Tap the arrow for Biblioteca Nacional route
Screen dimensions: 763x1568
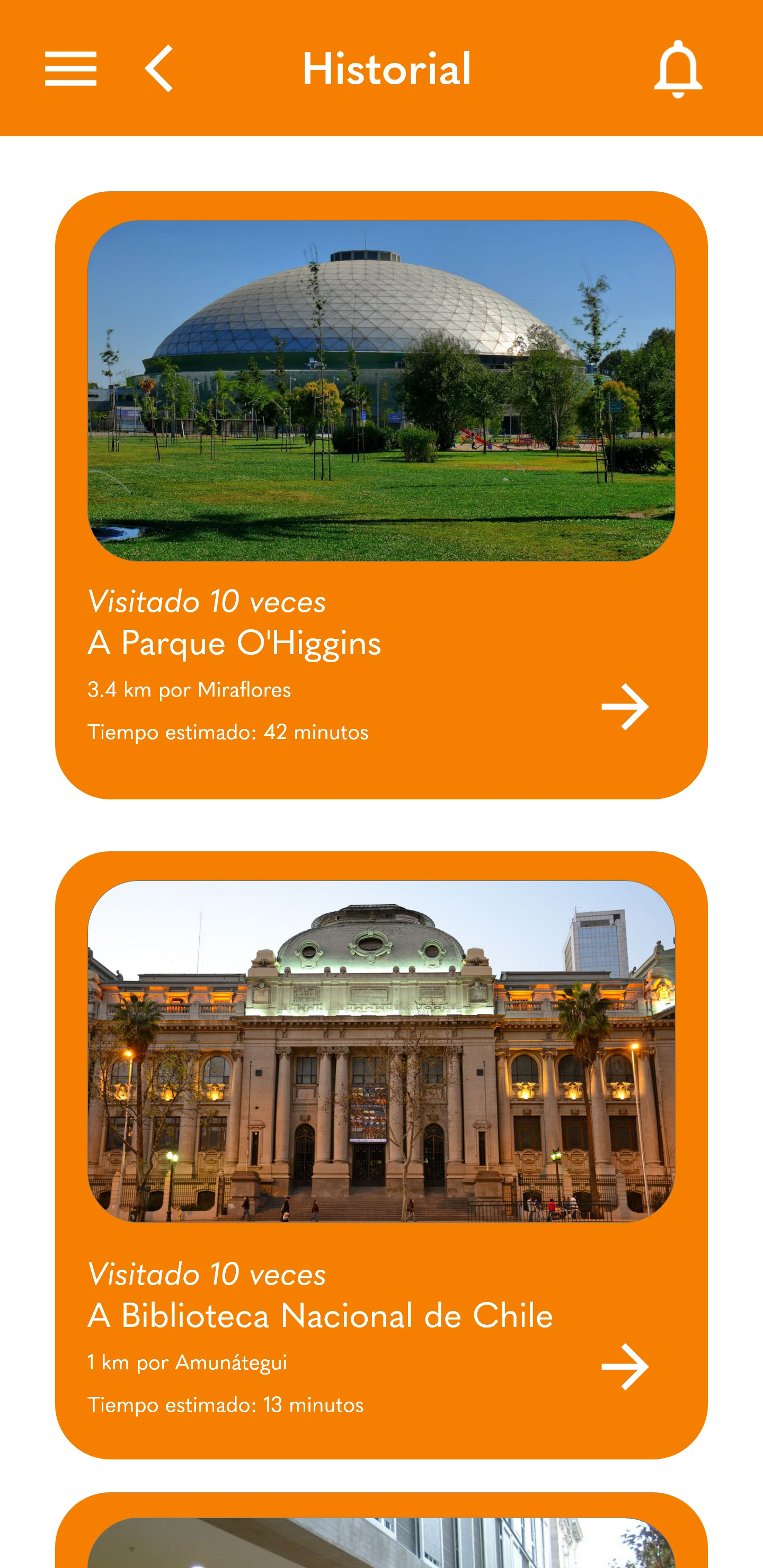625,1367
